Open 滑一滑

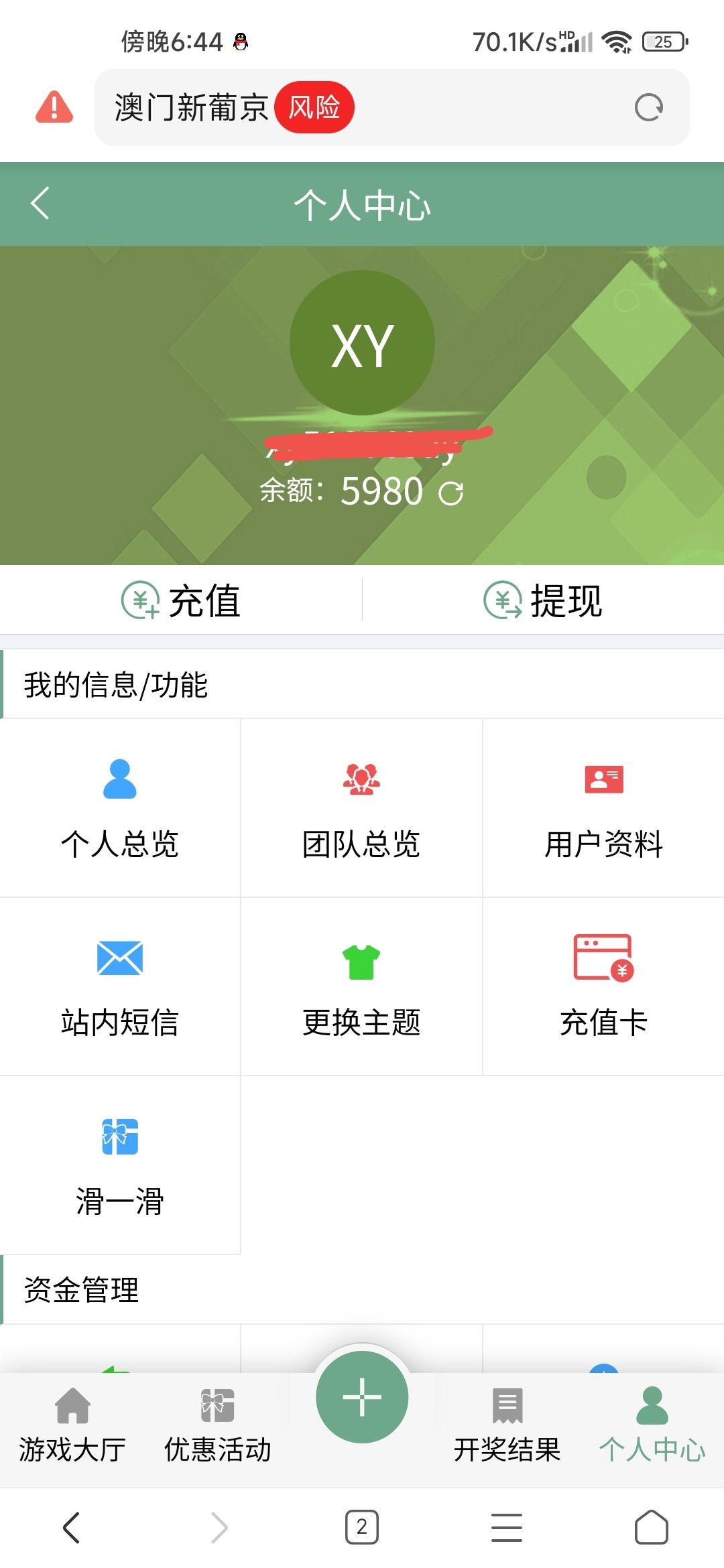pos(120,1165)
